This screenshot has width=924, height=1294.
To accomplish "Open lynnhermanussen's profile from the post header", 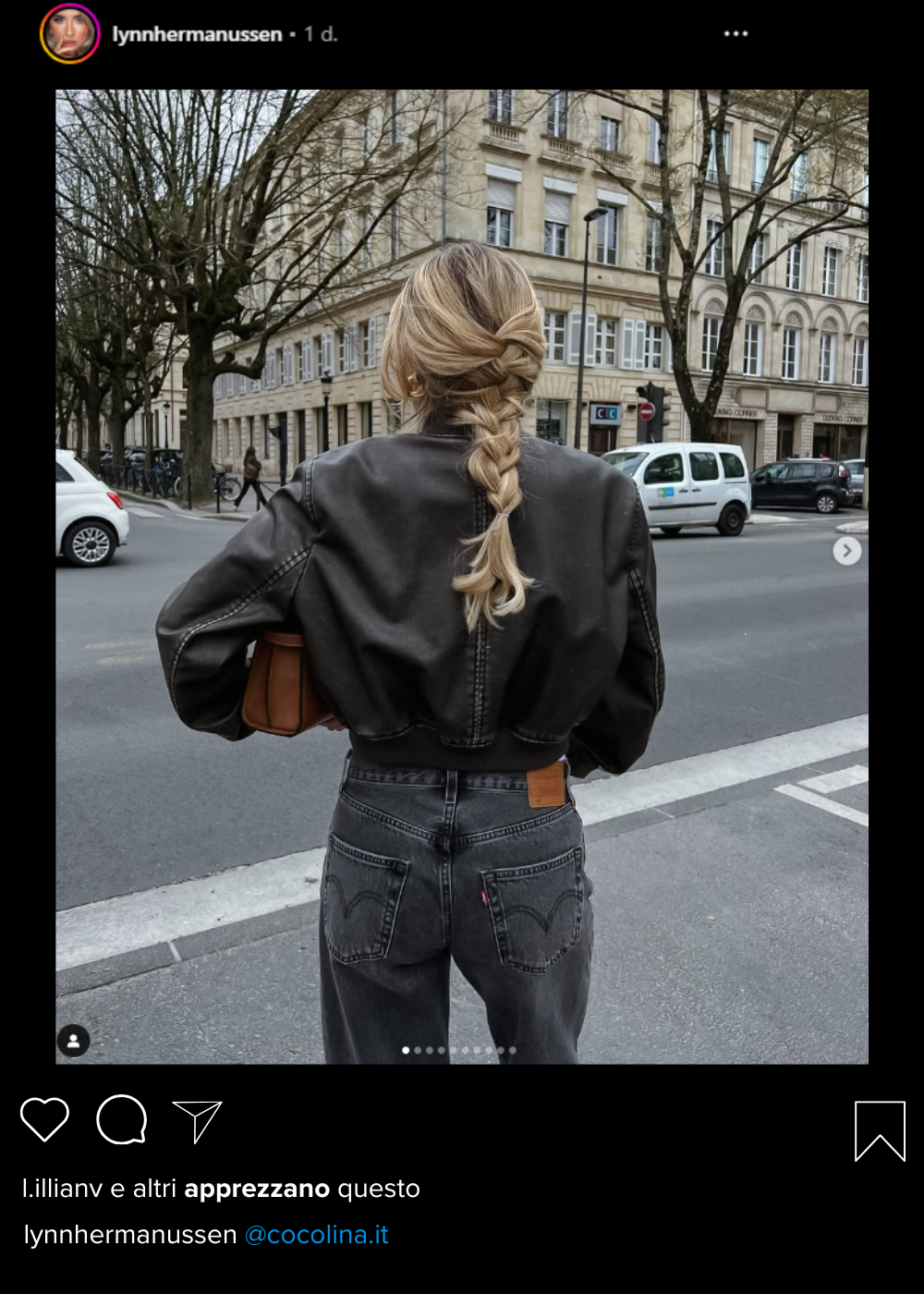I will coord(197,34).
